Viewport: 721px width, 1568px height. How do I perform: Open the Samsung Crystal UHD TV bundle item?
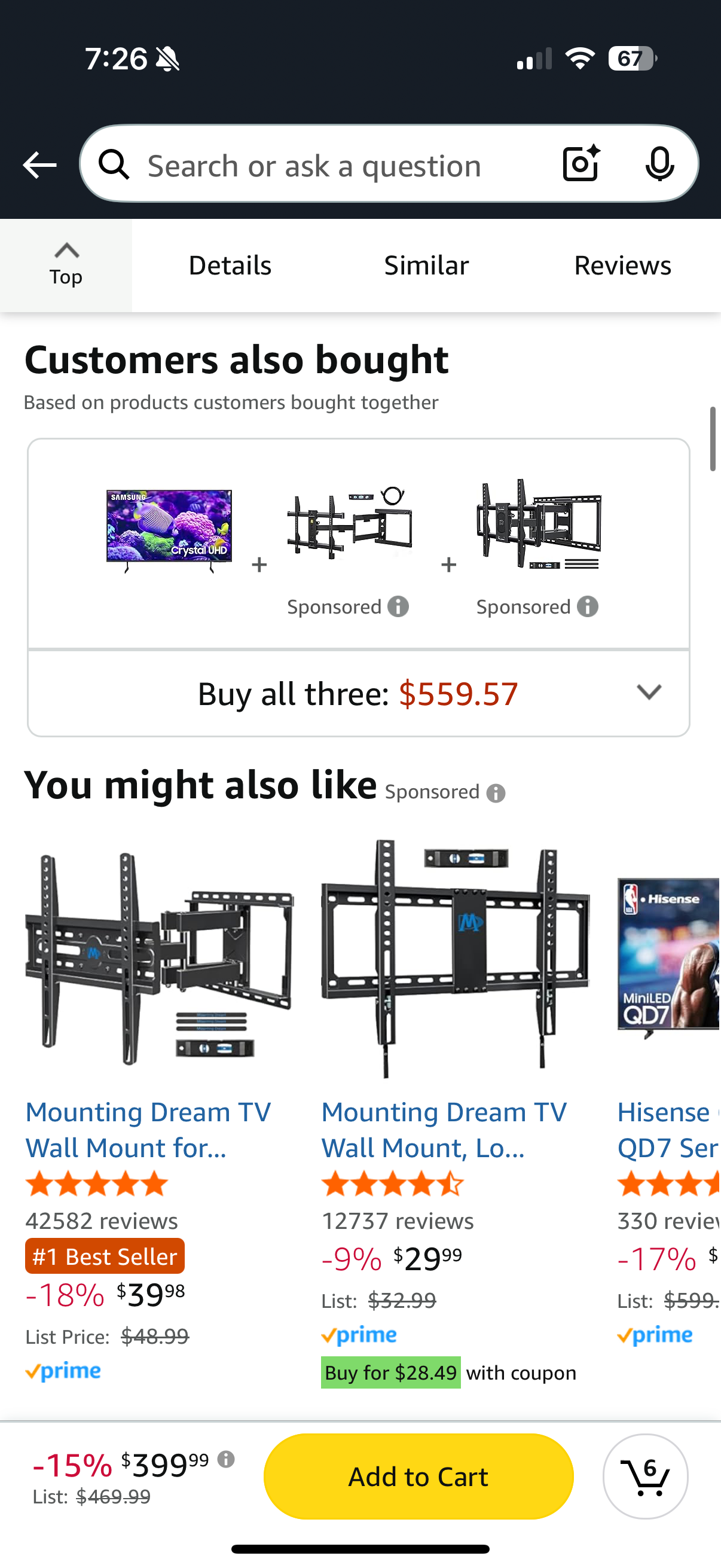(x=169, y=529)
